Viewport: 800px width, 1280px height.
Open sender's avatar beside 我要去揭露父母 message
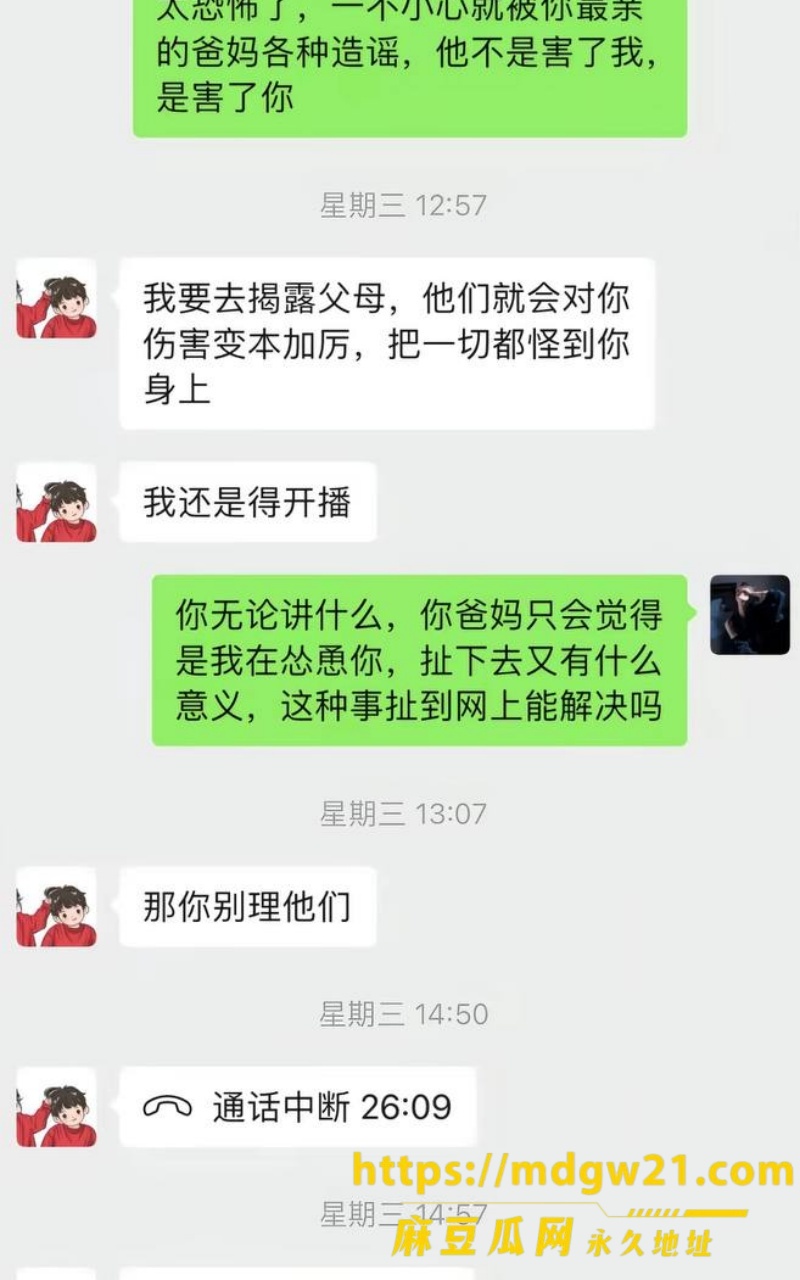click(57, 298)
